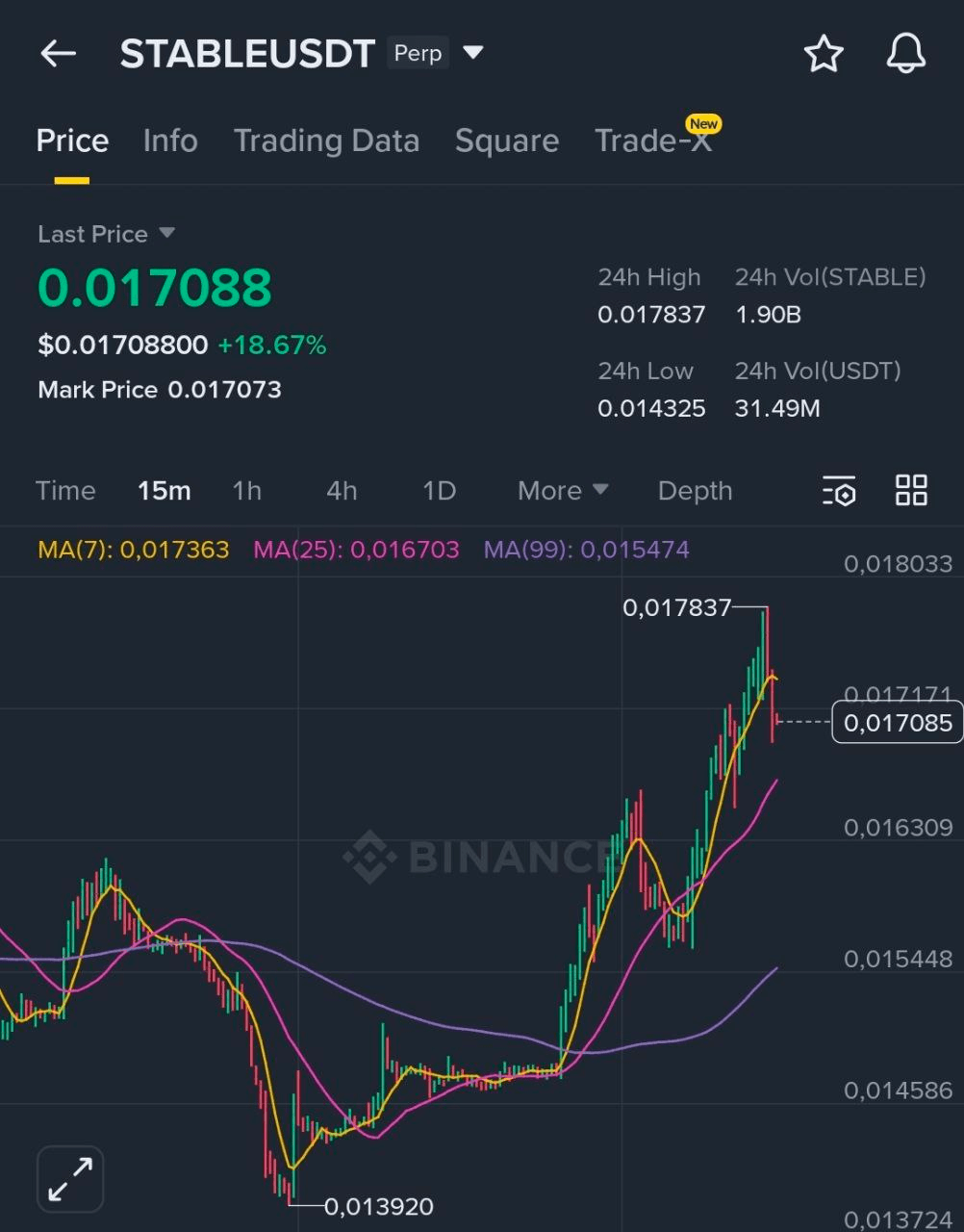Select the 1h timeframe

click(x=246, y=491)
